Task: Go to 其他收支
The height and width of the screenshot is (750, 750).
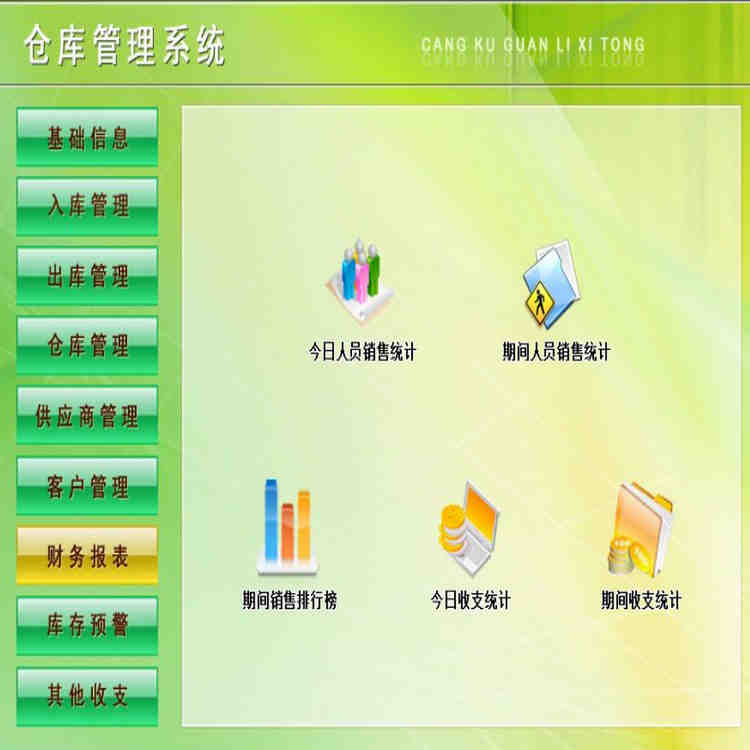Action: pos(87,696)
